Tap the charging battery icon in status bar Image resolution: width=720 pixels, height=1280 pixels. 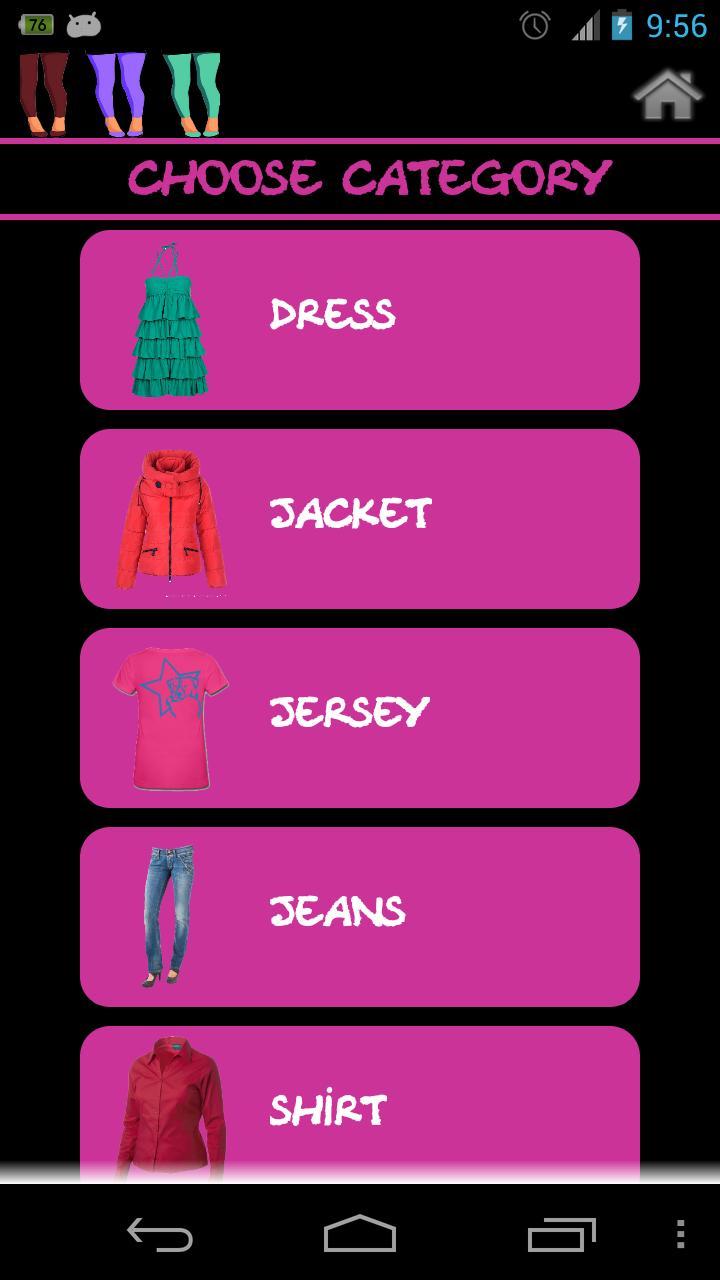click(x=621, y=26)
